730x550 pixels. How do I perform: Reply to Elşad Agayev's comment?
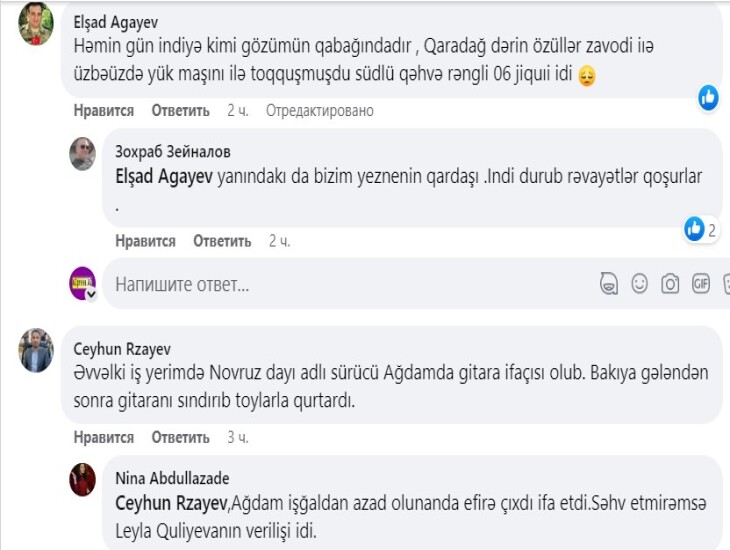point(180,111)
